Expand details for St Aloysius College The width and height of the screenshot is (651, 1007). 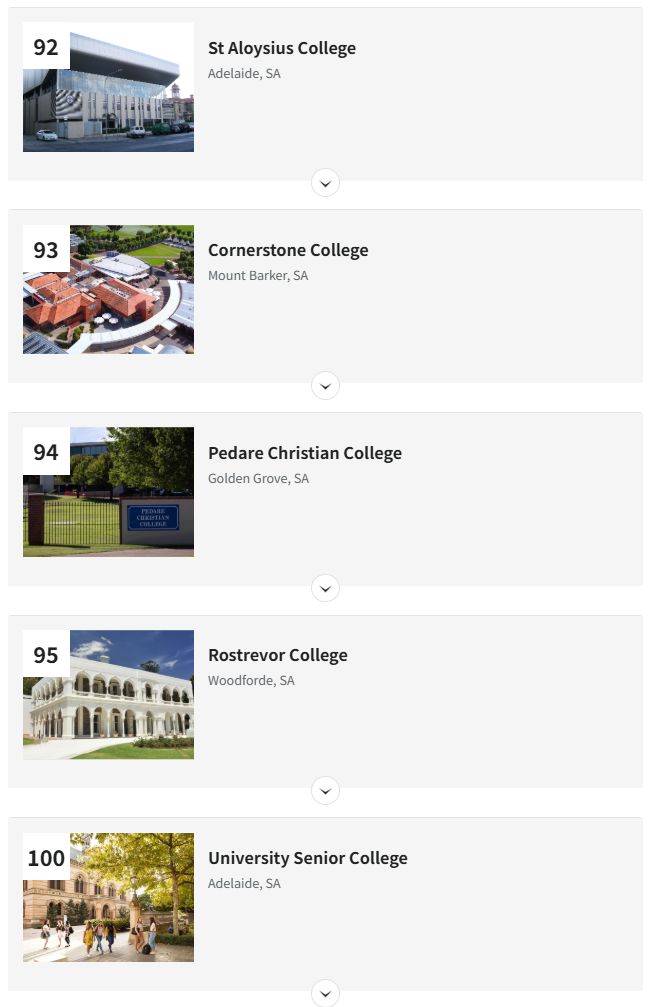pyautogui.click(x=325, y=183)
